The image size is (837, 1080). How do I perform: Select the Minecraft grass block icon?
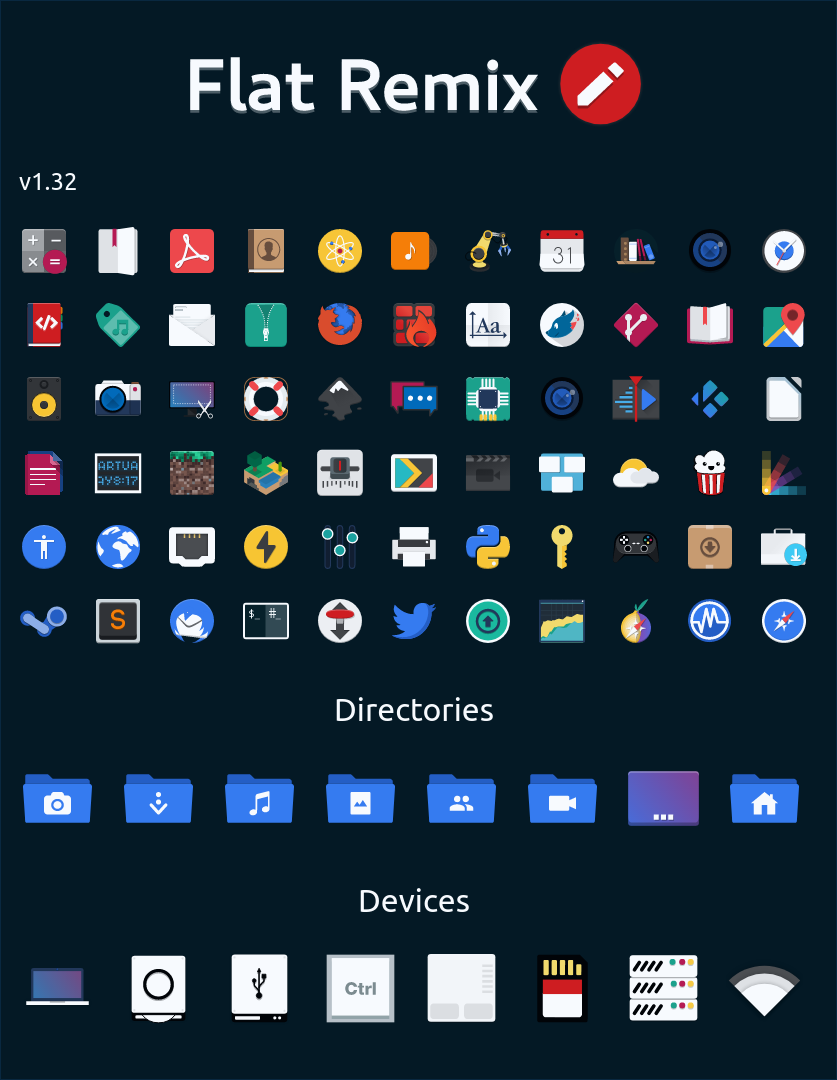click(192, 472)
